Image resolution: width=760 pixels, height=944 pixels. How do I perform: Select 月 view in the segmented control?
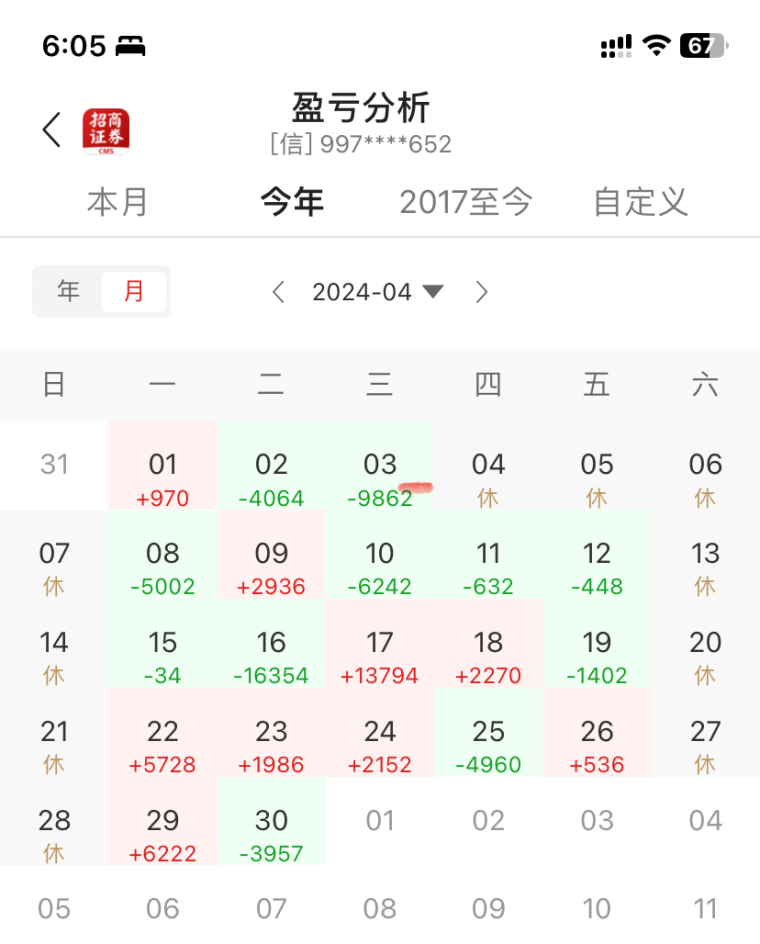click(x=134, y=291)
